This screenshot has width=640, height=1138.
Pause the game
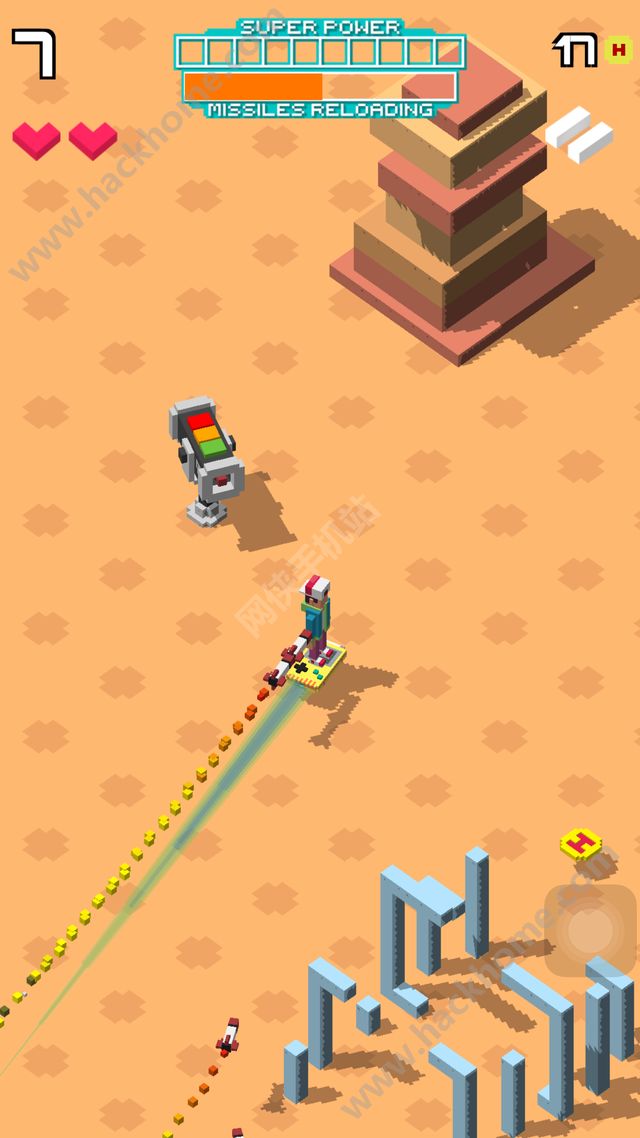579,135
